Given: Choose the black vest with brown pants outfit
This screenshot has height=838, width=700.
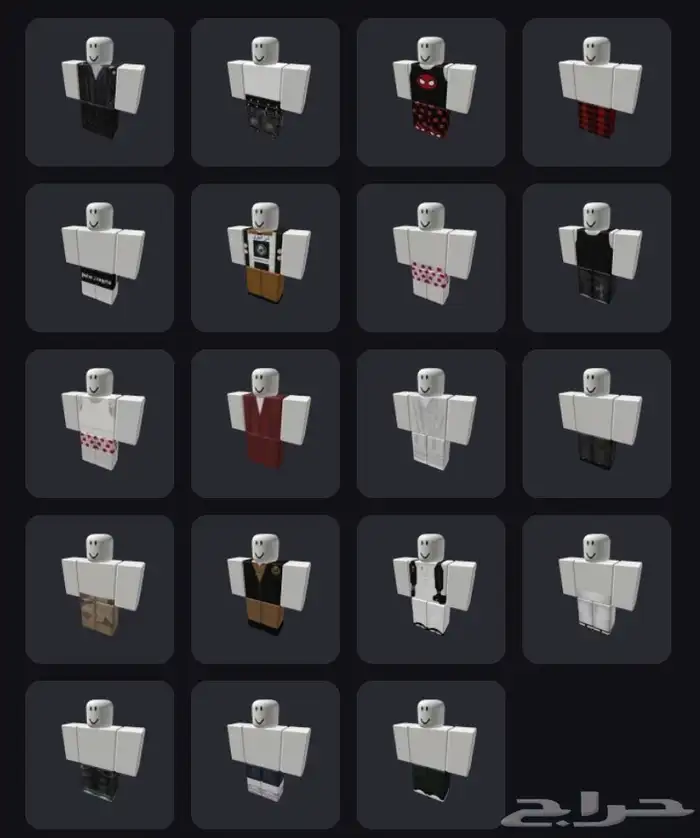Looking at the screenshot, I should 265,590.
